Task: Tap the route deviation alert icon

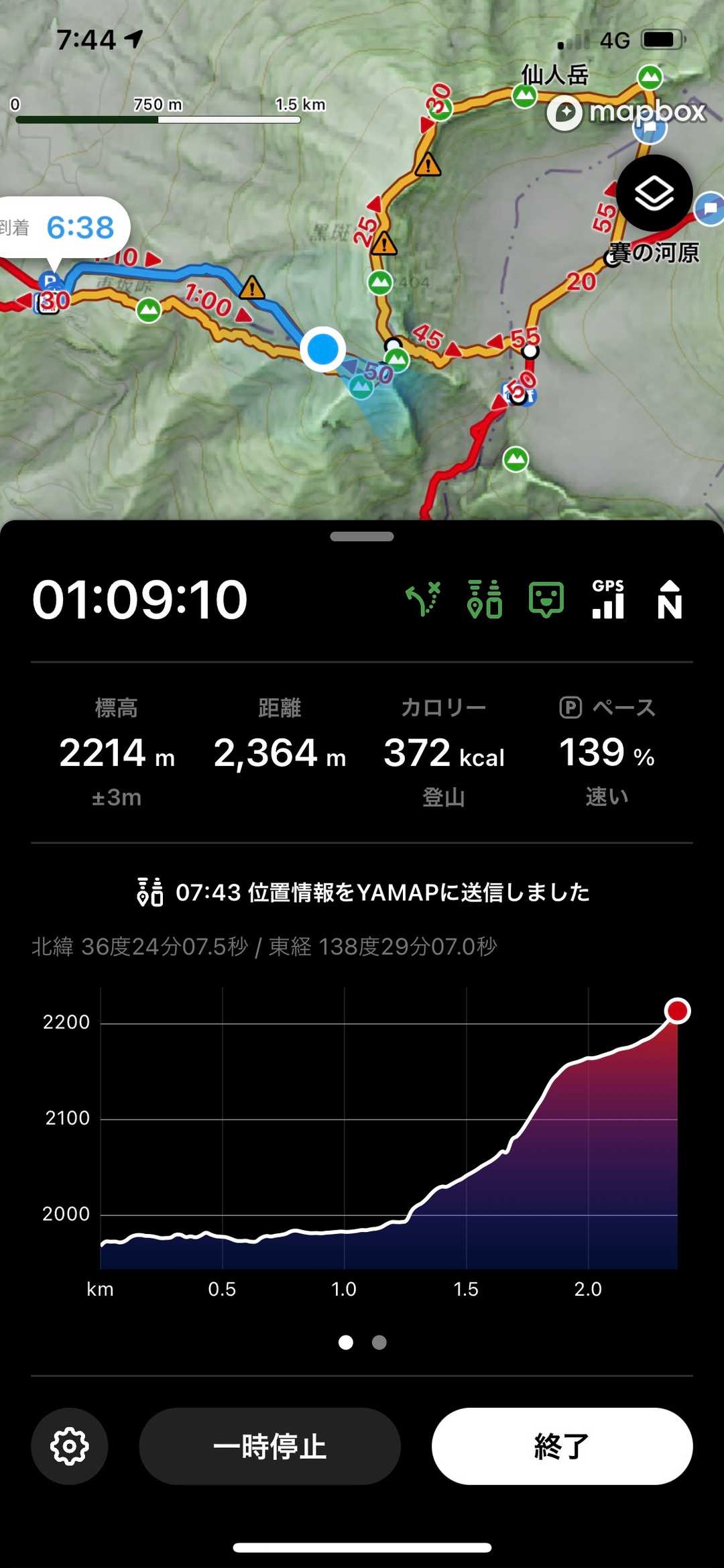Action: click(424, 599)
